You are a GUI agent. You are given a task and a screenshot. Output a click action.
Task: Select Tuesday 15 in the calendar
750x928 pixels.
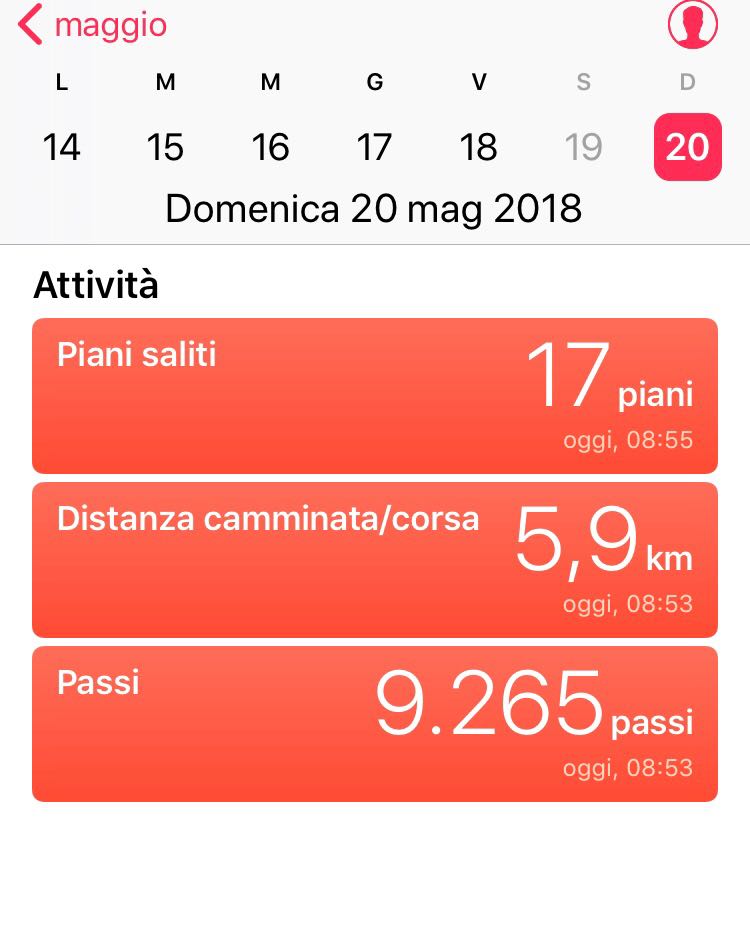click(x=165, y=148)
